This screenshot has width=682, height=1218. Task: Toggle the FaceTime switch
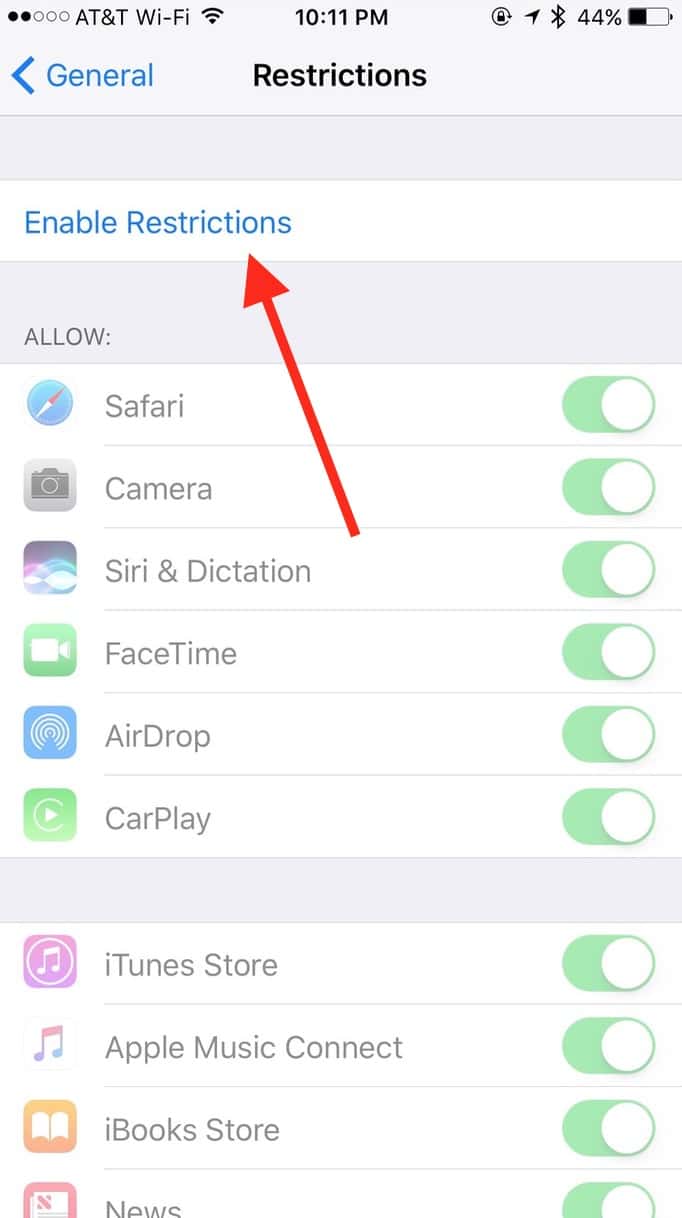pos(608,653)
